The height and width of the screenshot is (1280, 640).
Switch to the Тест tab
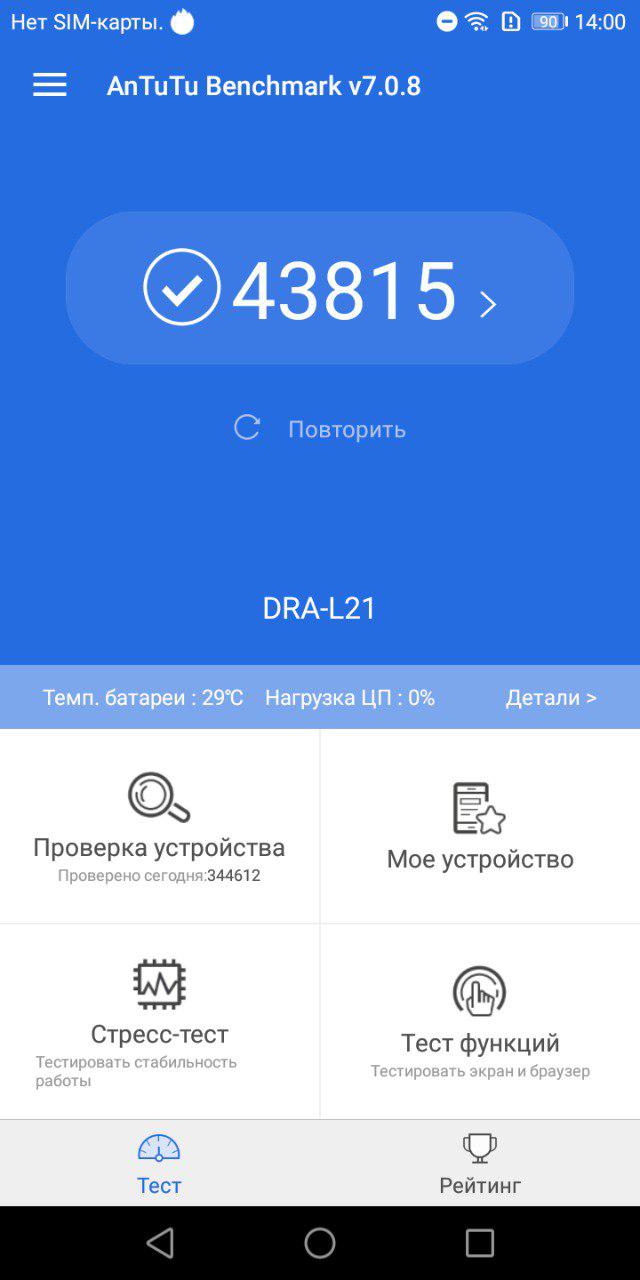[x=159, y=1163]
